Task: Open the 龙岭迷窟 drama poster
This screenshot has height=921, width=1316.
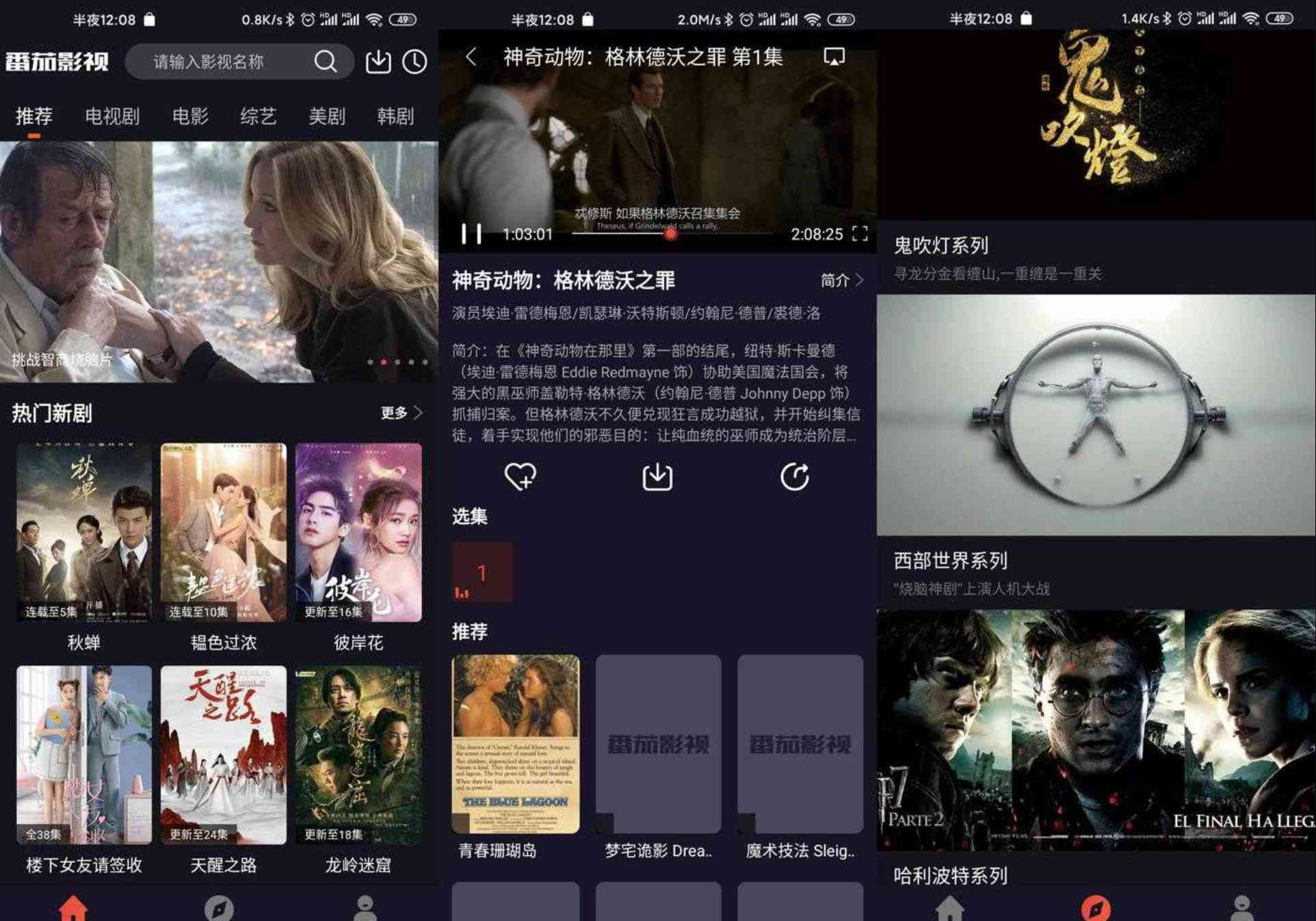Action: point(358,755)
